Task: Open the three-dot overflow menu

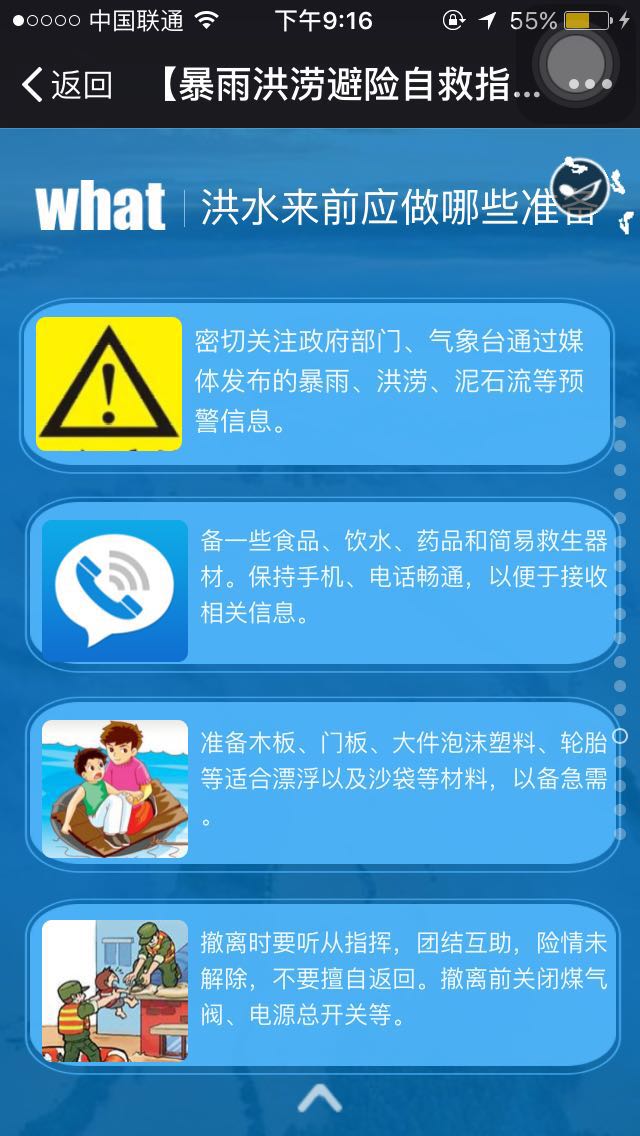Action: click(588, 86)
